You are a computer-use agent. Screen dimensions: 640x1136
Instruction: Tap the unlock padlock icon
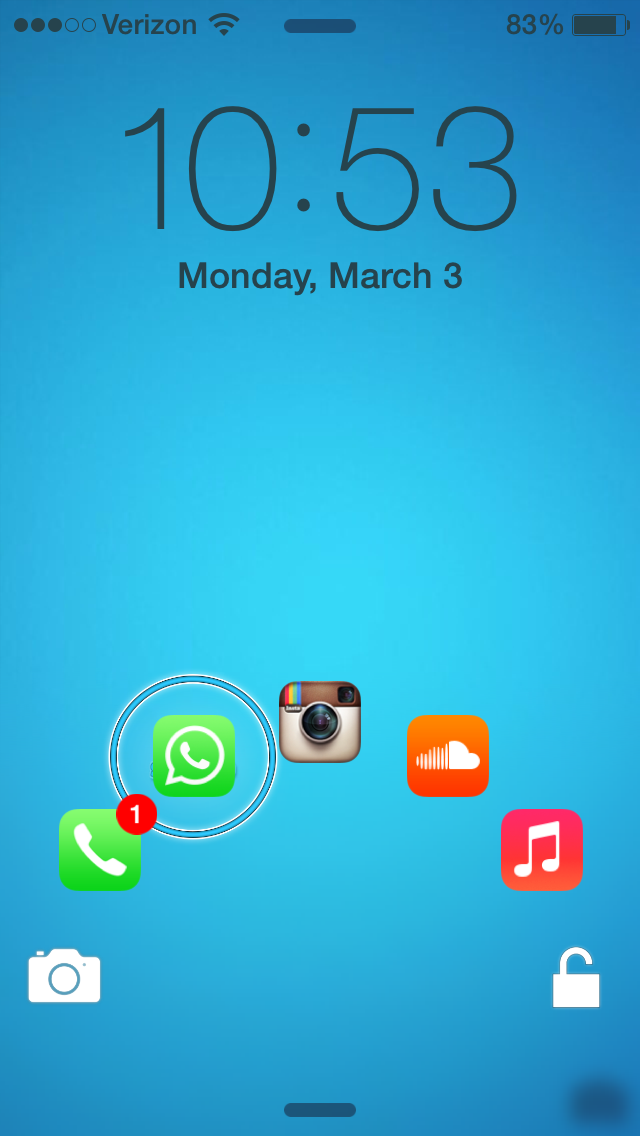pyautogui.click(x=577, y=977)
